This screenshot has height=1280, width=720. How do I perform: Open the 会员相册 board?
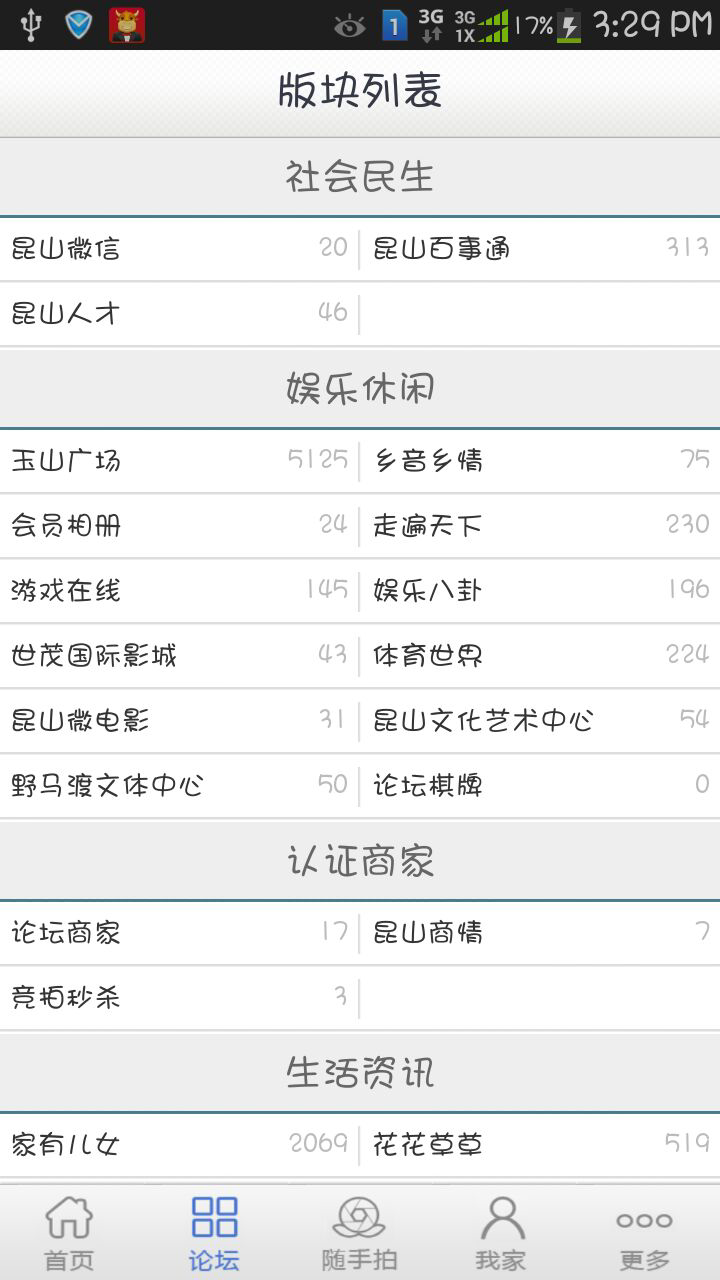(178, 526)
